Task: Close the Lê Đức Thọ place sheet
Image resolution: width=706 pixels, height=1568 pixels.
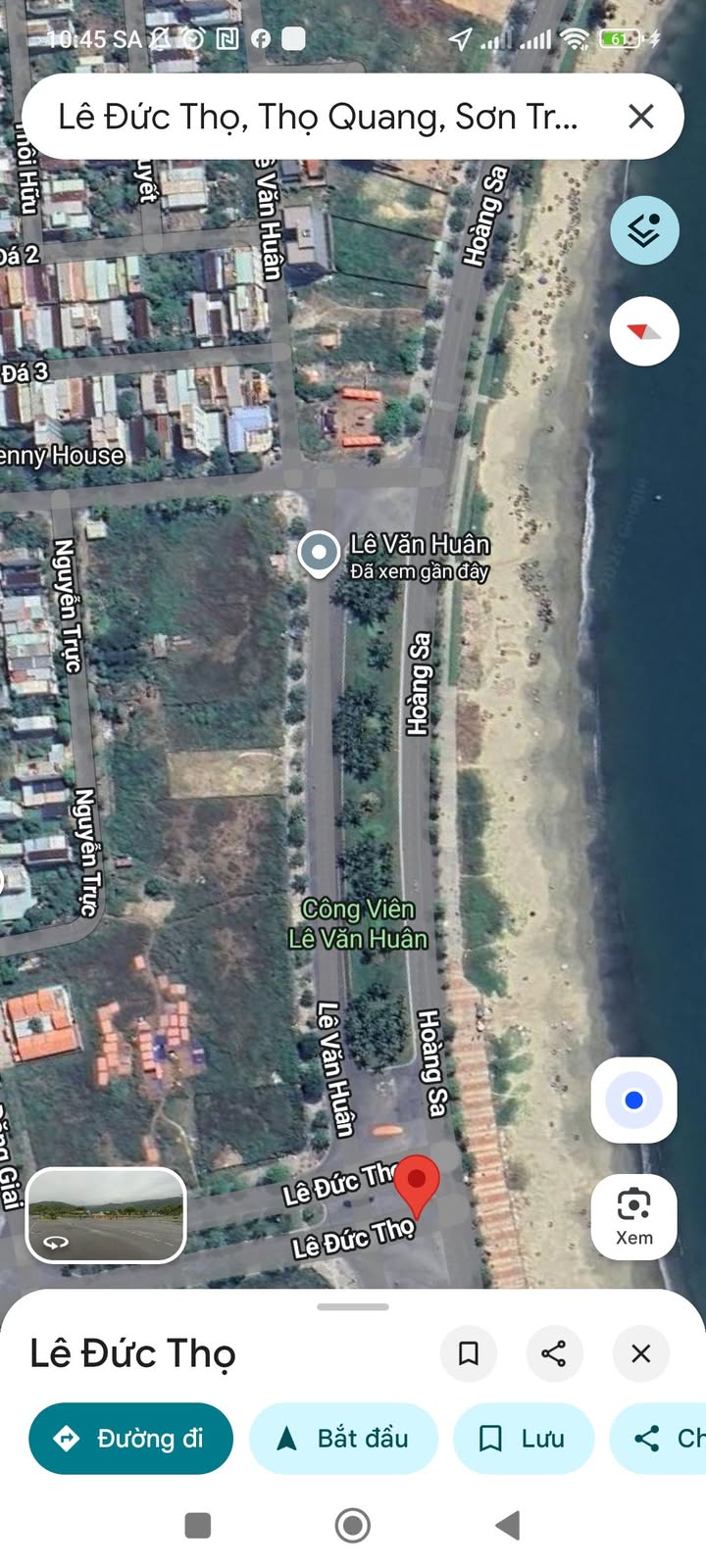Action: [640, 1353]
